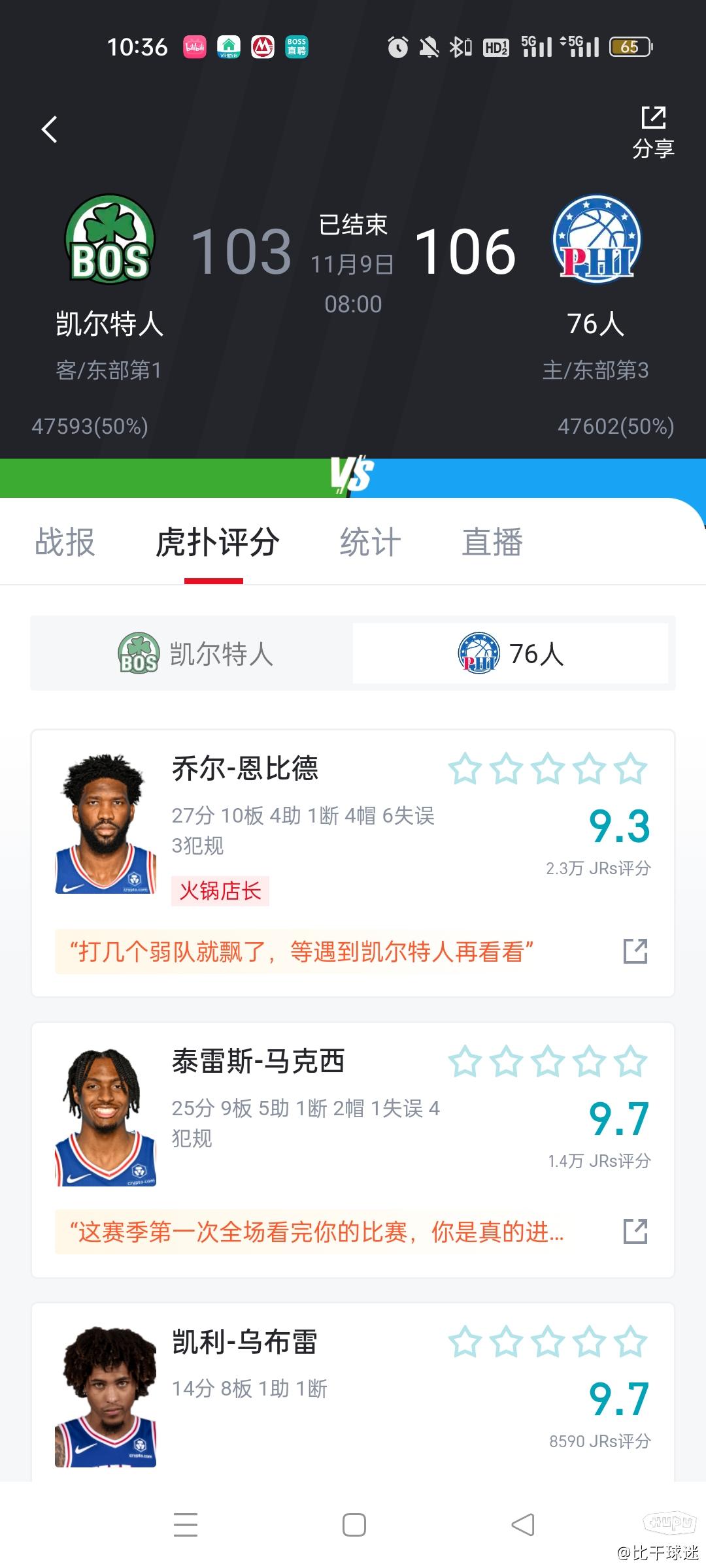This screenshot has height=1568, width=706.
Task: Go back using the top-left arrow
Action: click(50, 129)
